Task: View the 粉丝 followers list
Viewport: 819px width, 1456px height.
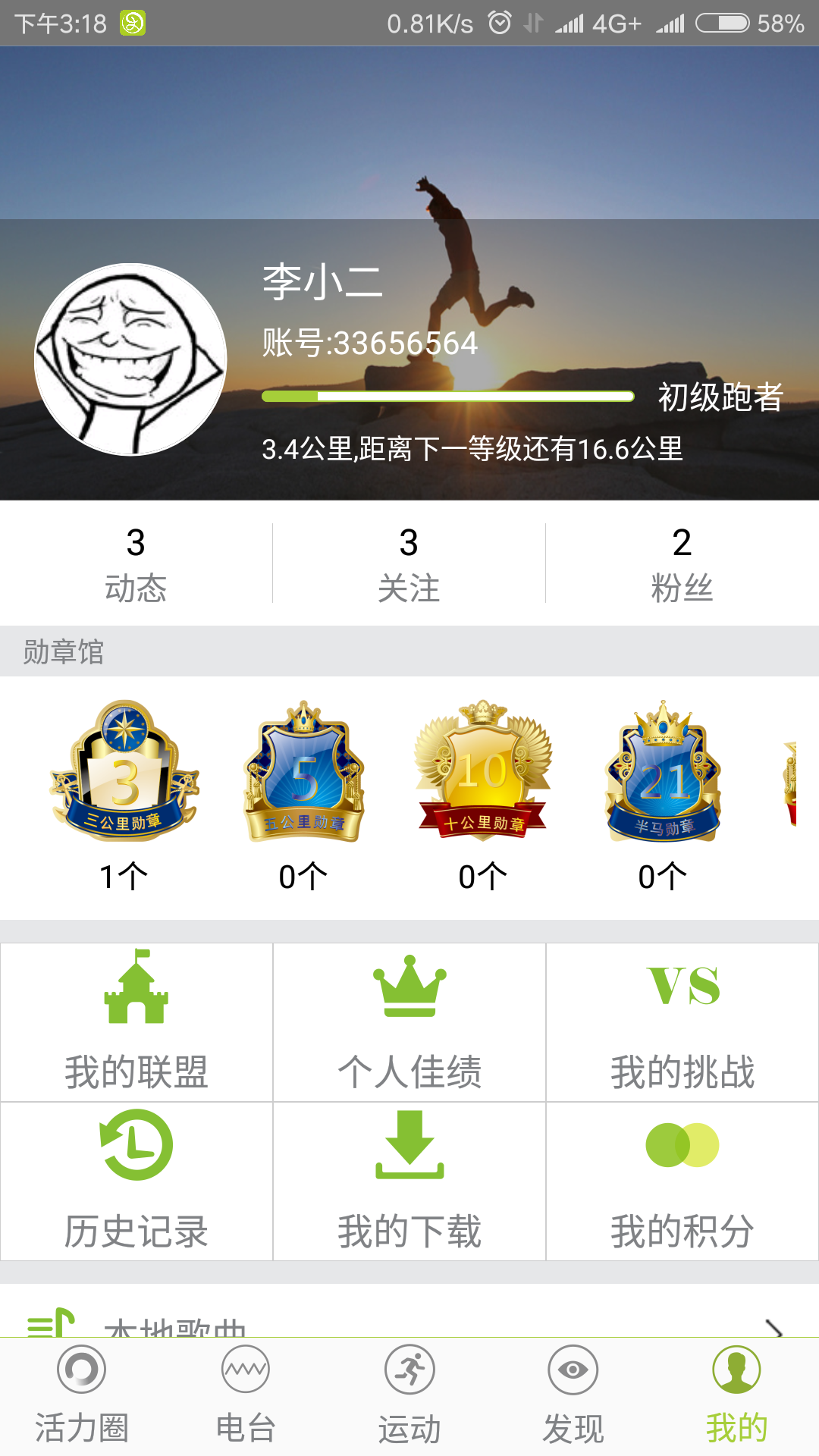Action: pyautogui.click(x=682, y=563)
